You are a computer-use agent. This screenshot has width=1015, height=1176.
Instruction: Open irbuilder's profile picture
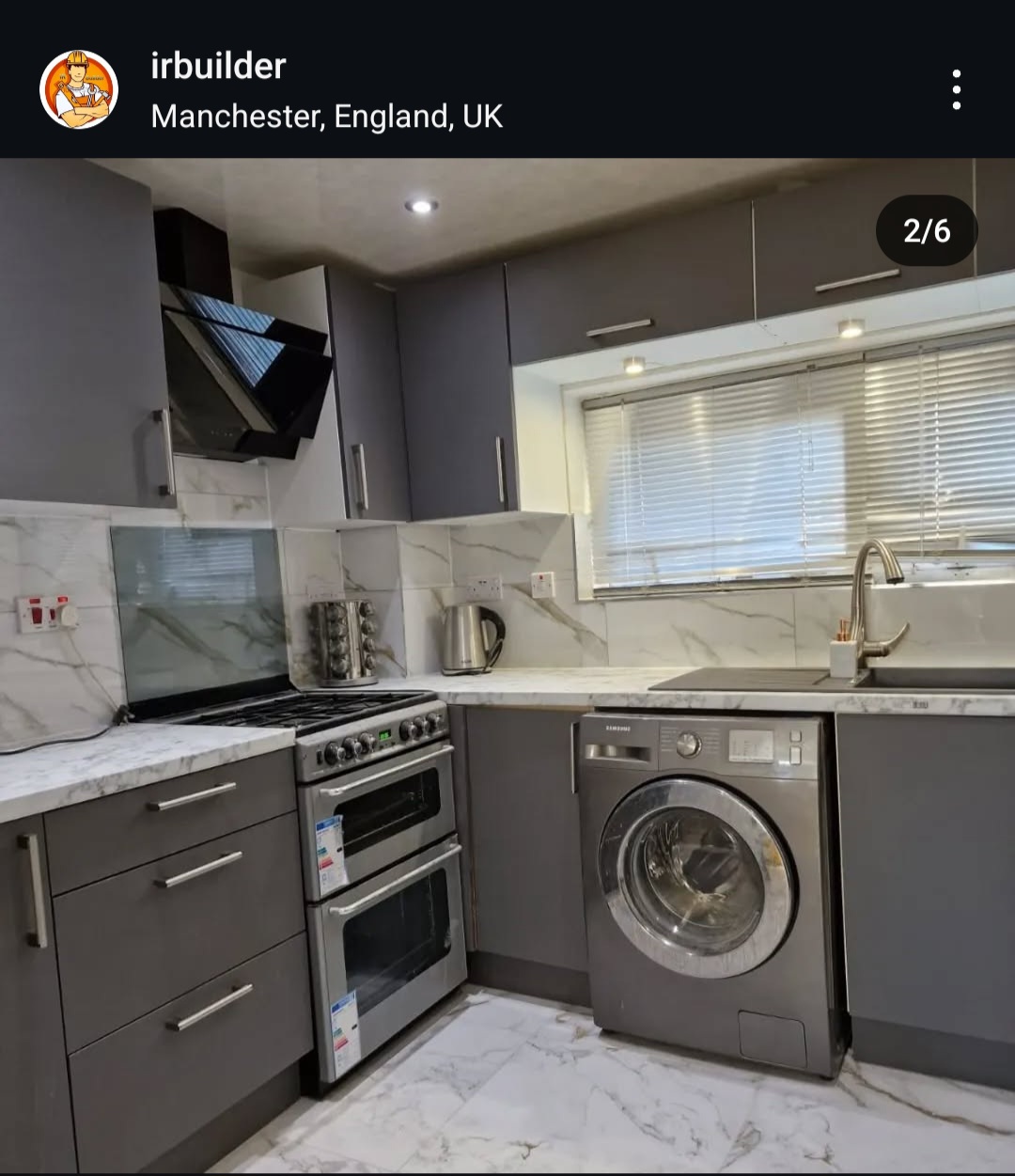pos(79,90)
